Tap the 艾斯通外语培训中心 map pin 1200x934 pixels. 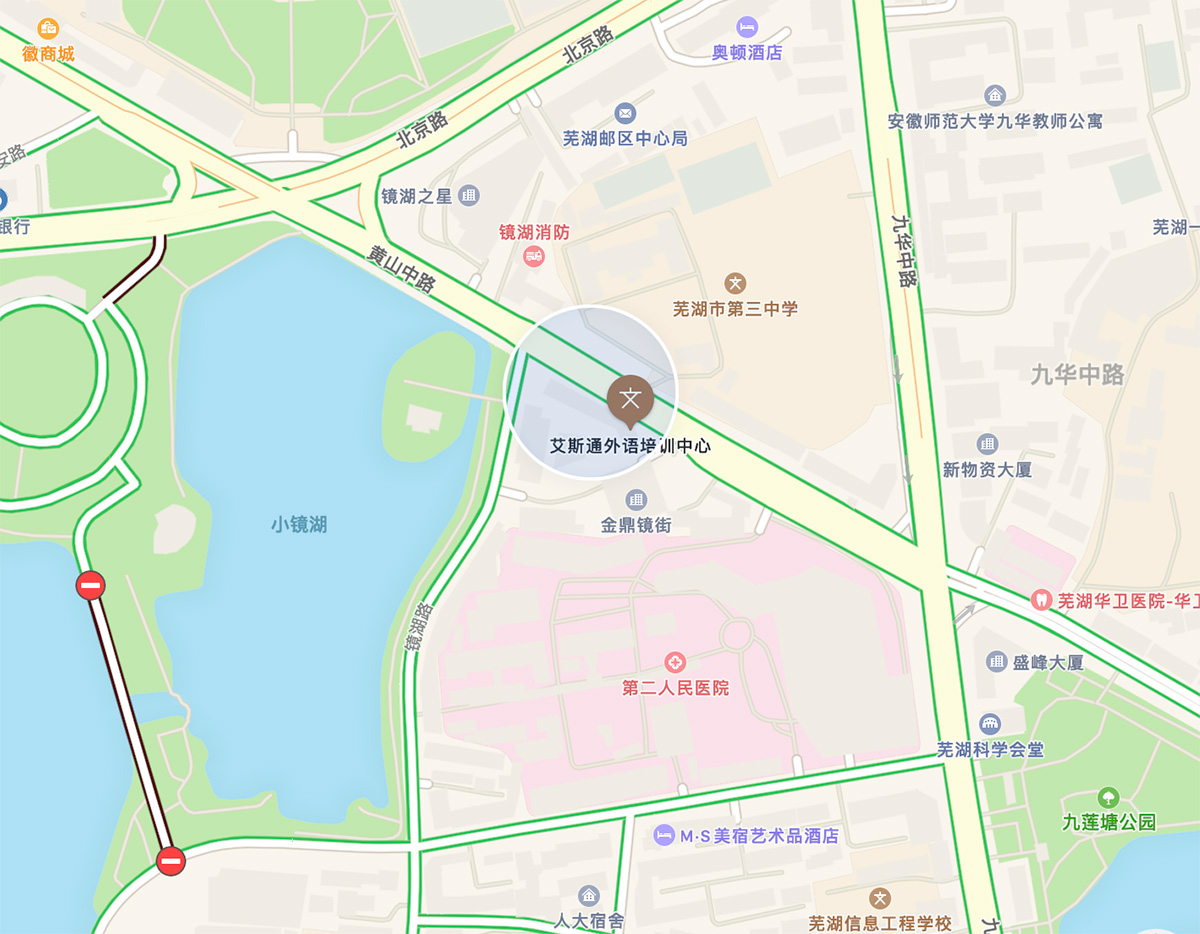[630, 399]
